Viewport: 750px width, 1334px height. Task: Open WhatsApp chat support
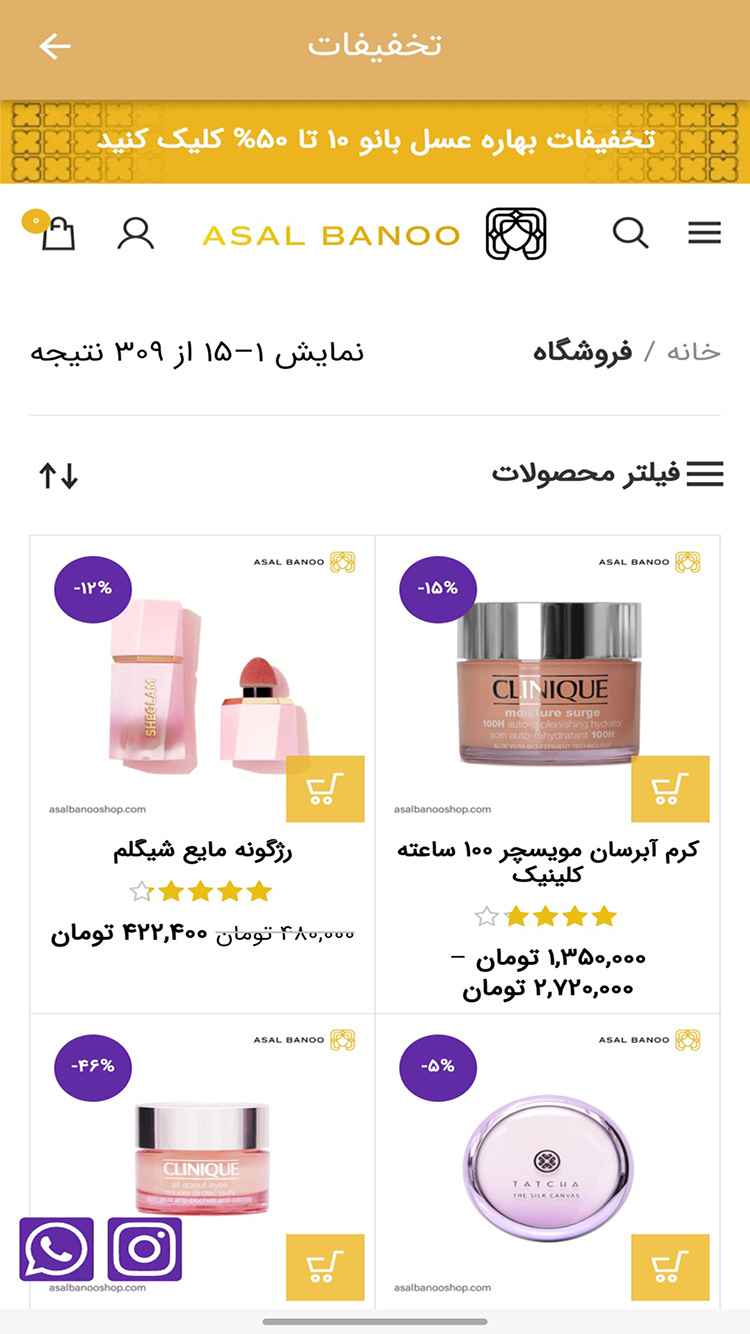click(56, 1247)
